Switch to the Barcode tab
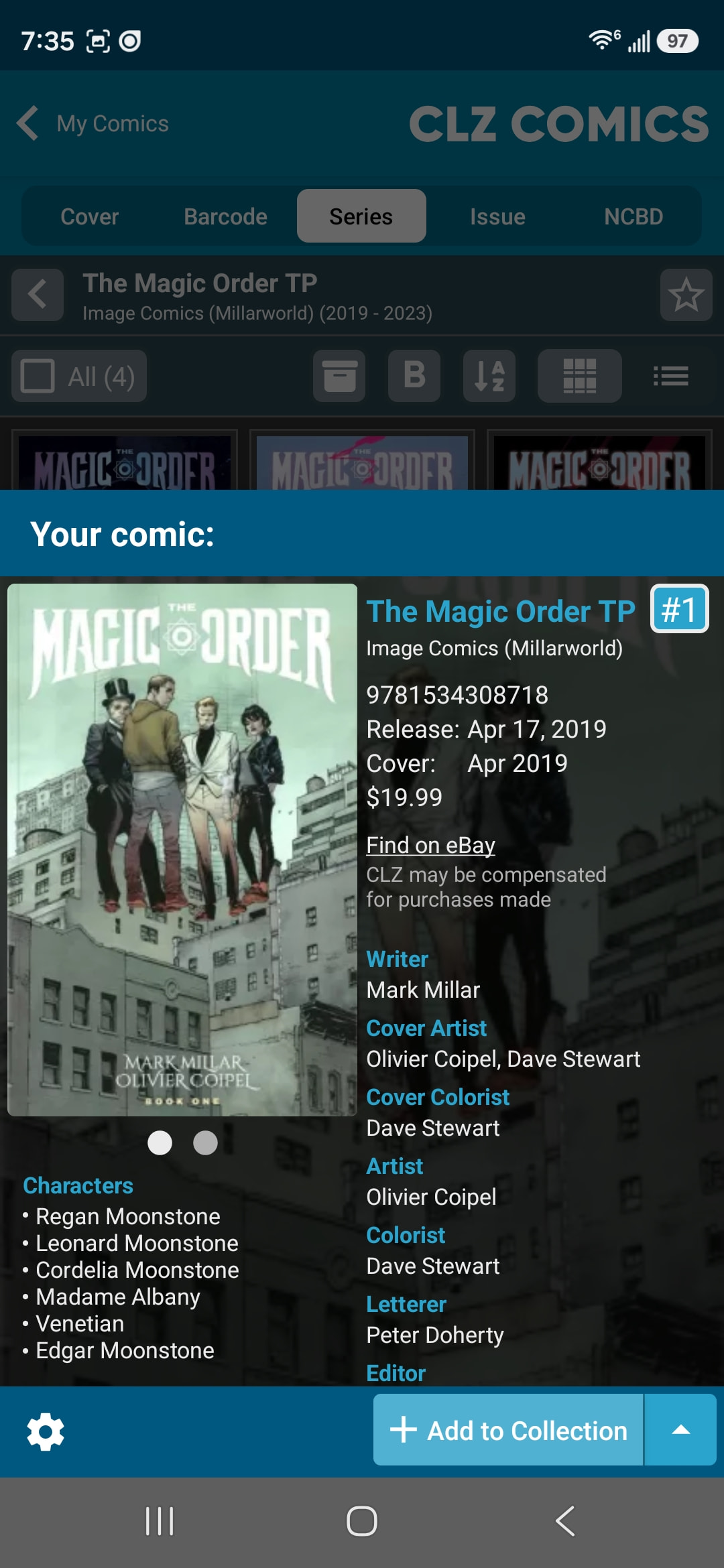The width and height of the screenshot is (724, 1568). [225, 216]
